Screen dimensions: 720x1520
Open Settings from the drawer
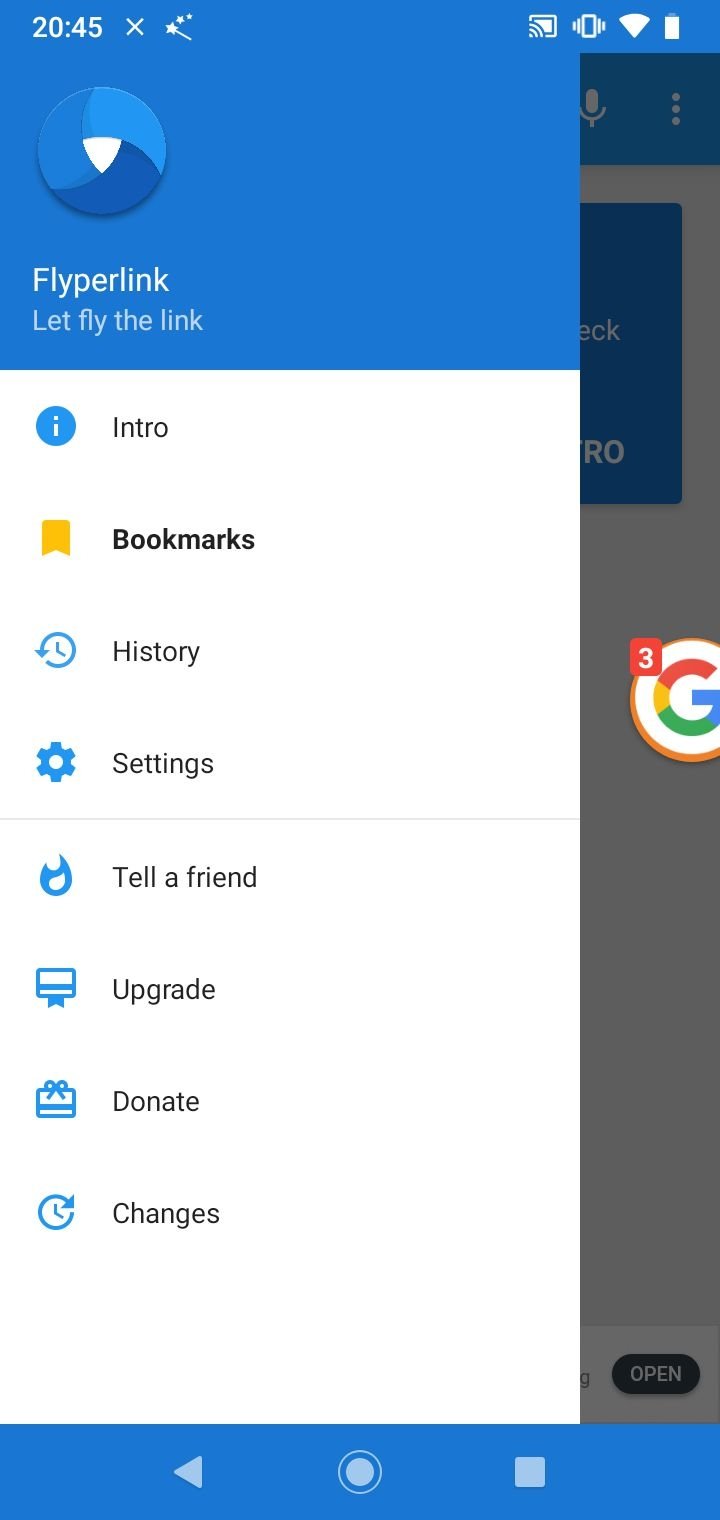[x=162, y=764]
